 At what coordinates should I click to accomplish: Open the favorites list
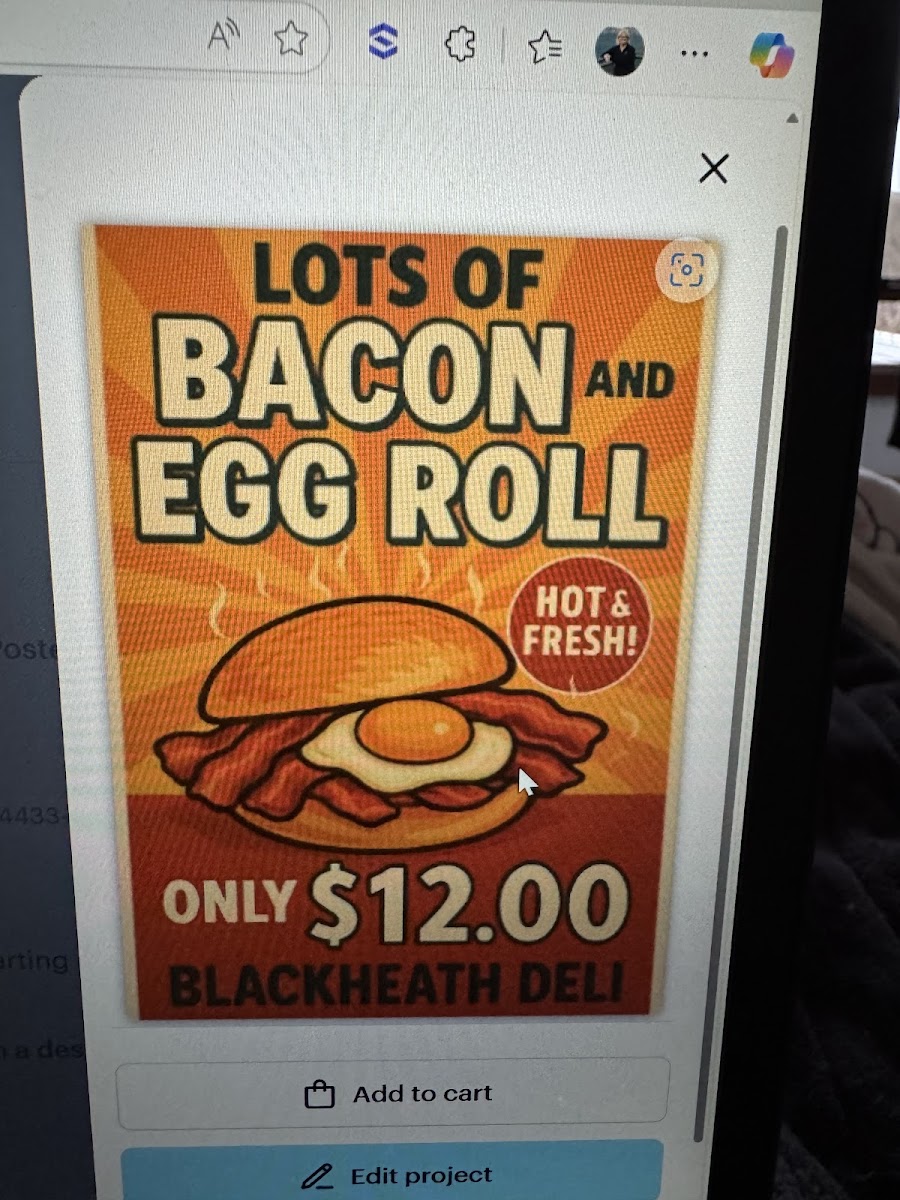click(545, 47)
